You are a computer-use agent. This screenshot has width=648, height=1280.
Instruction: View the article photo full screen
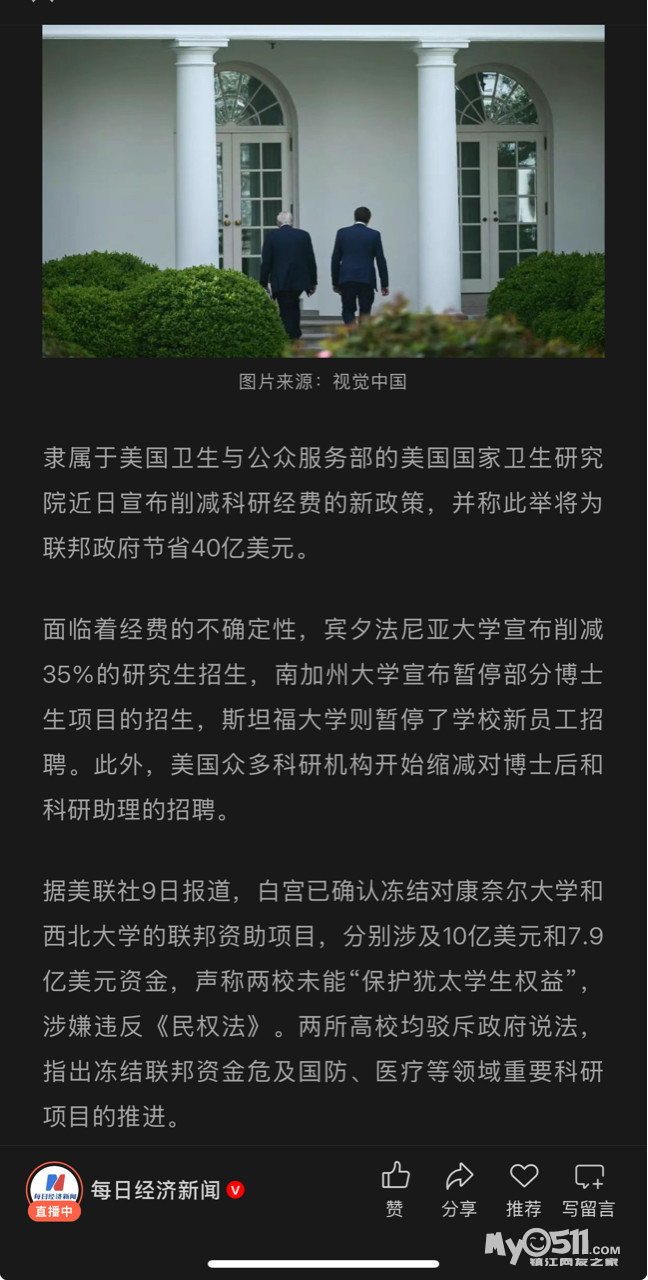(323, 190)
